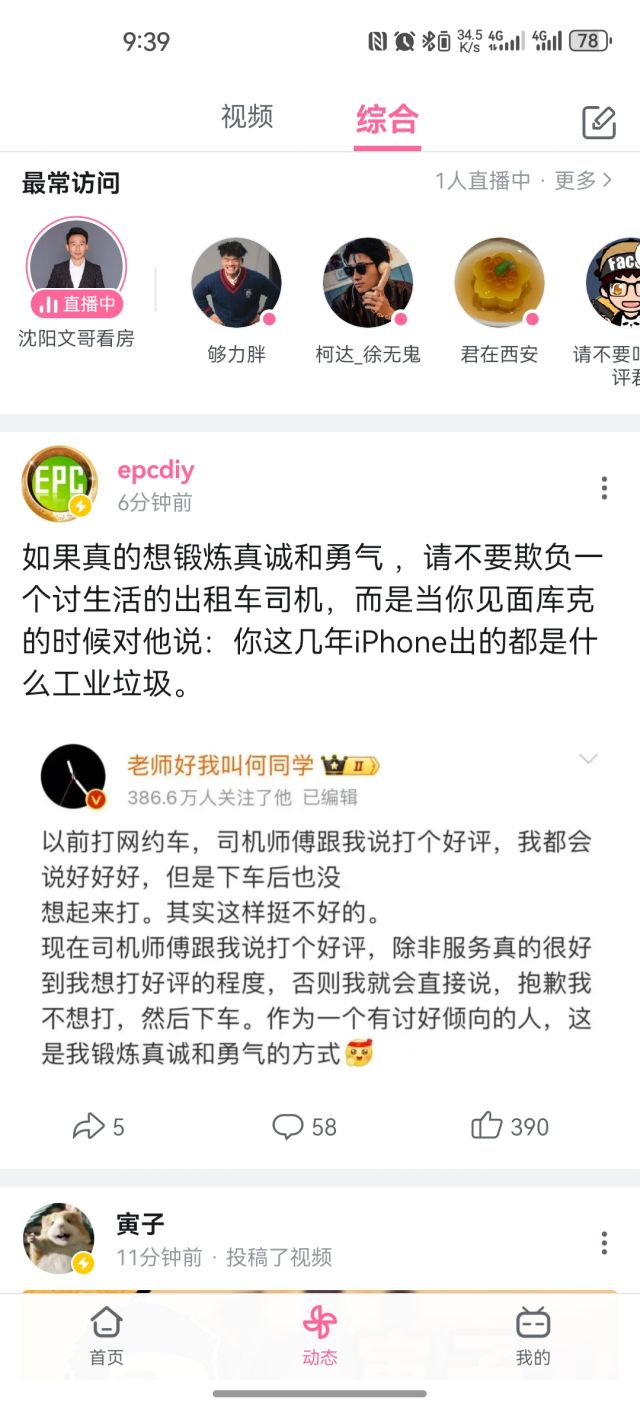Switch to the 视频 tab
Screen dimensions: 640x1408
point(247,118)
